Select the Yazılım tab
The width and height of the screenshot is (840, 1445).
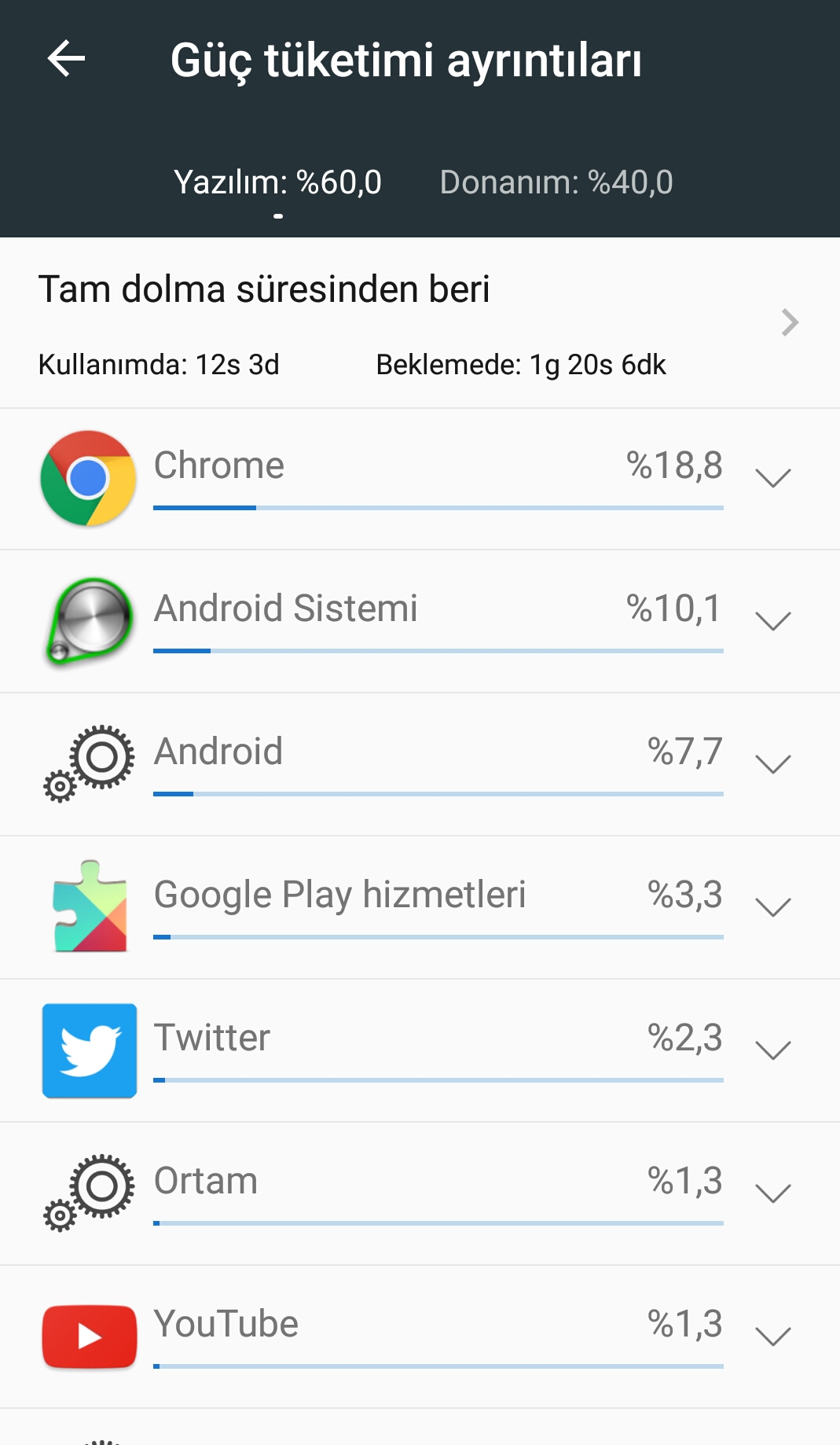277,182
